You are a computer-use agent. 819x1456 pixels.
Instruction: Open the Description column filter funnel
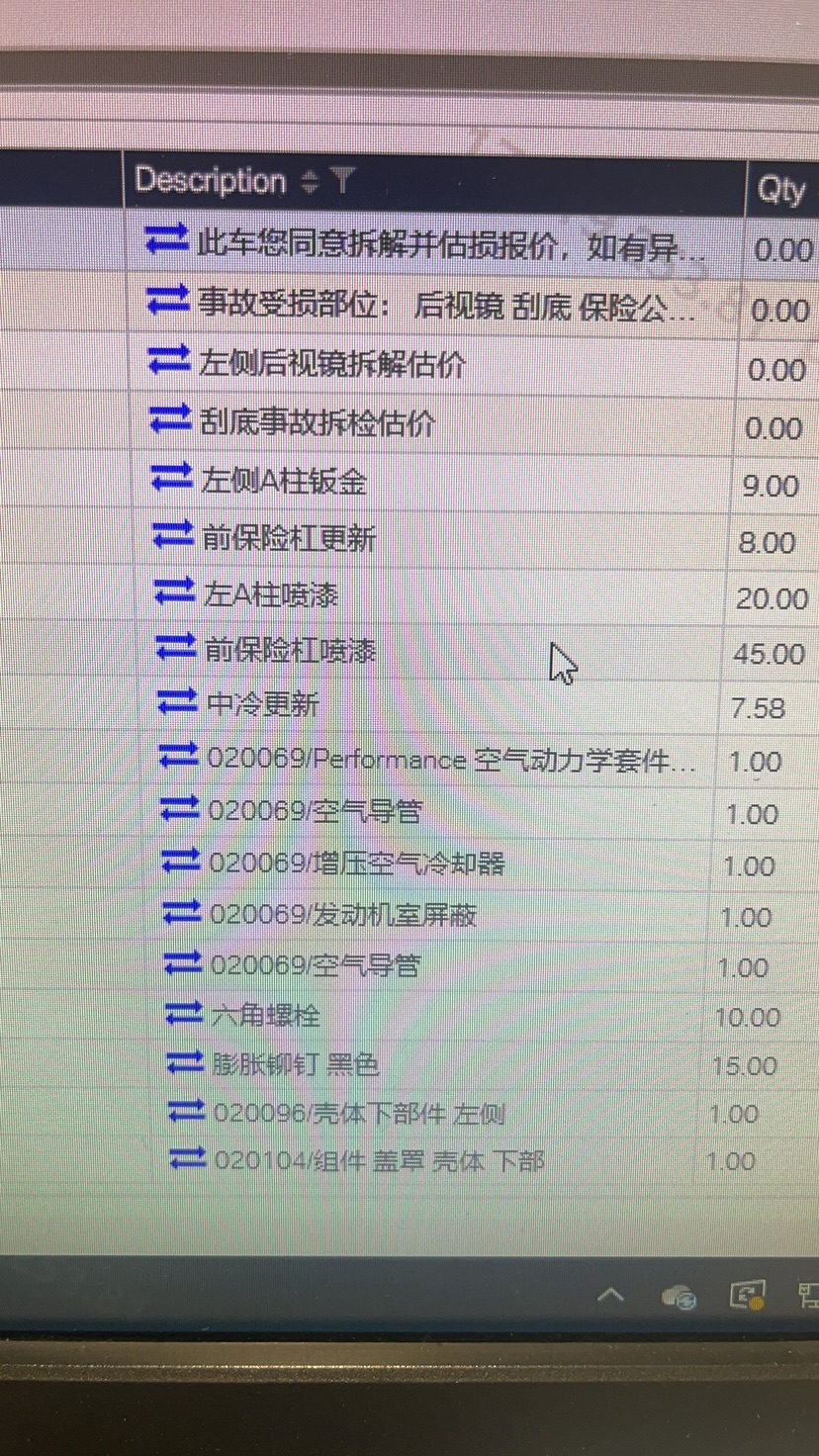342,180
